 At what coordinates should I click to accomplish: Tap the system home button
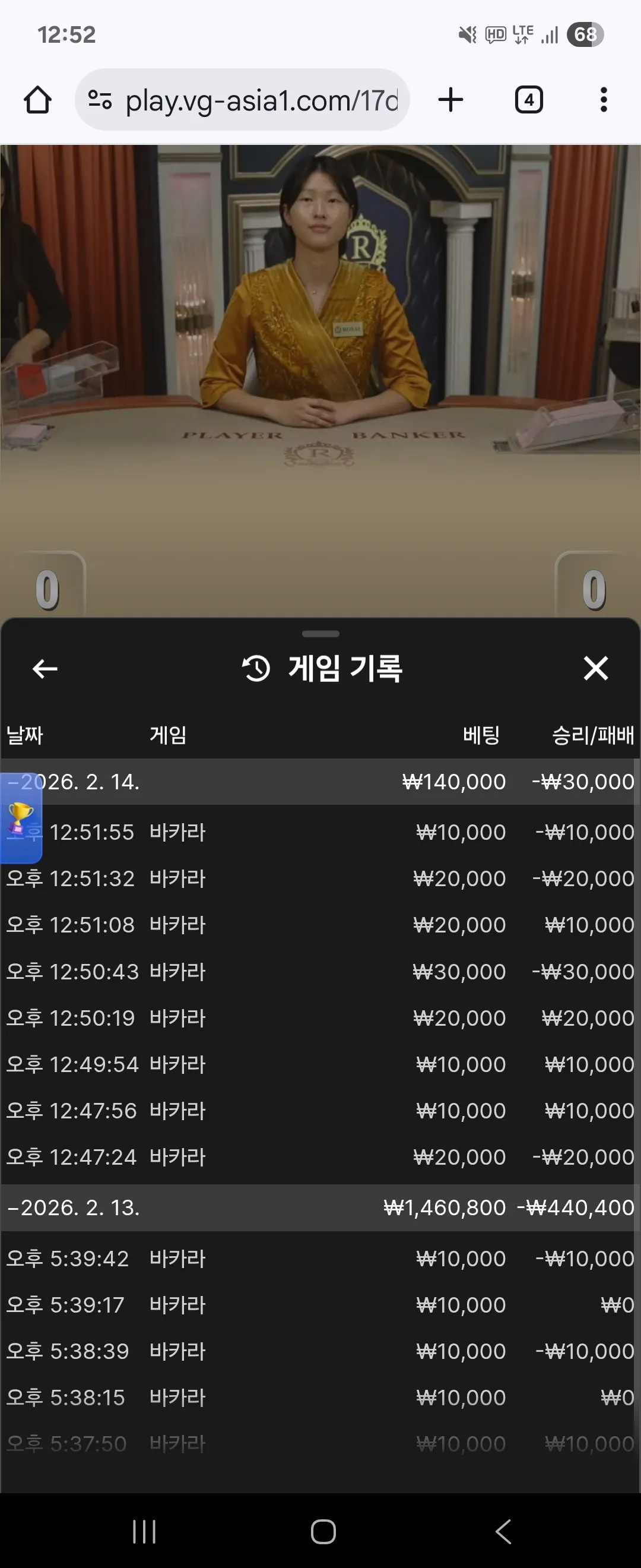point(323,1532)
